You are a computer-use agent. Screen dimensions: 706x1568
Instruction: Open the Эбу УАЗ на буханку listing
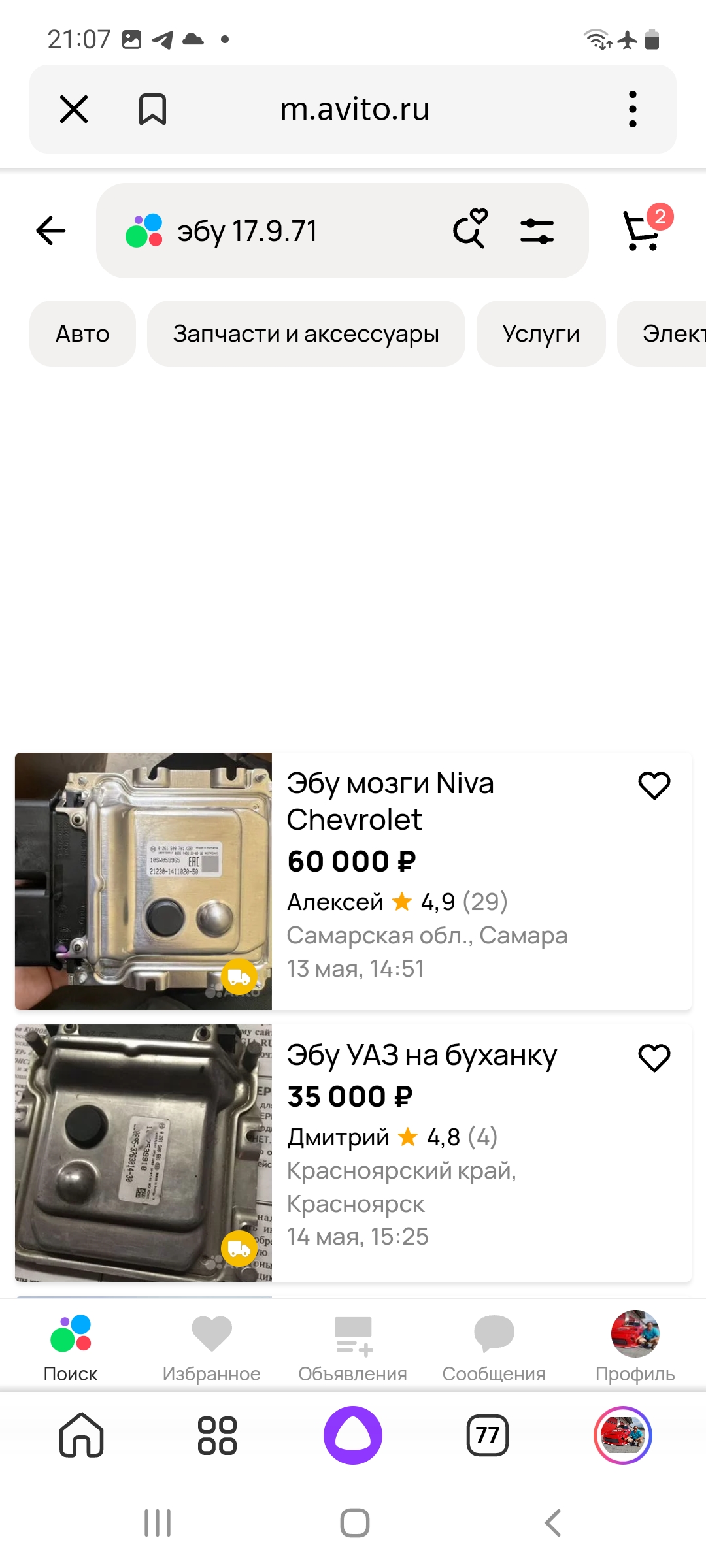(422, 1055)
